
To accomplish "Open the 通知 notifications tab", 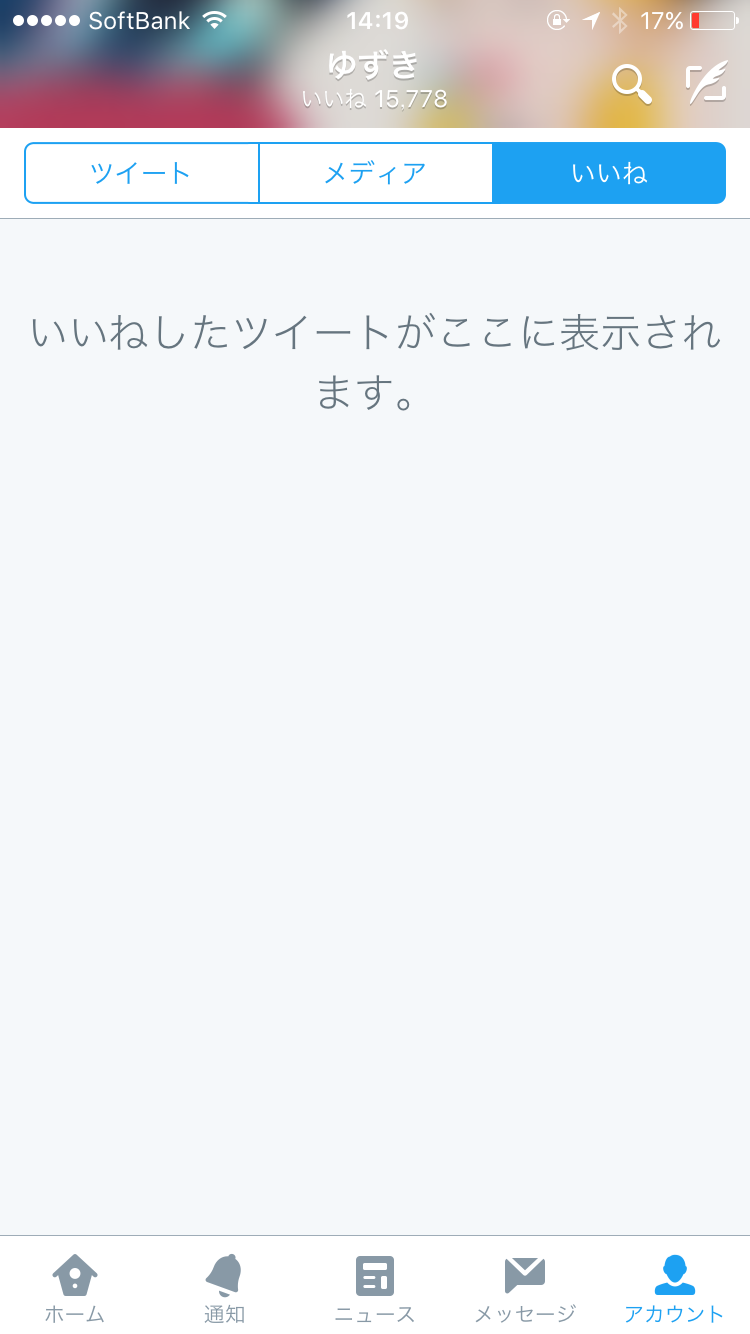I will pyautogui.click(x=224, y=1288).
